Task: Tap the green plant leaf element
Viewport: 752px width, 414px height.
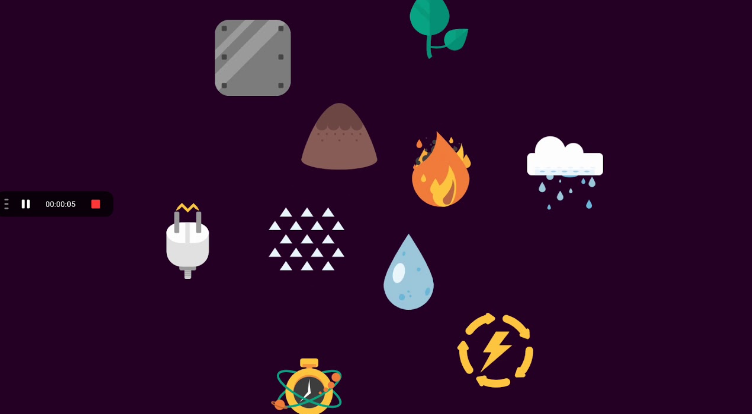Action: pyautogui.click(x=435, y=25)
